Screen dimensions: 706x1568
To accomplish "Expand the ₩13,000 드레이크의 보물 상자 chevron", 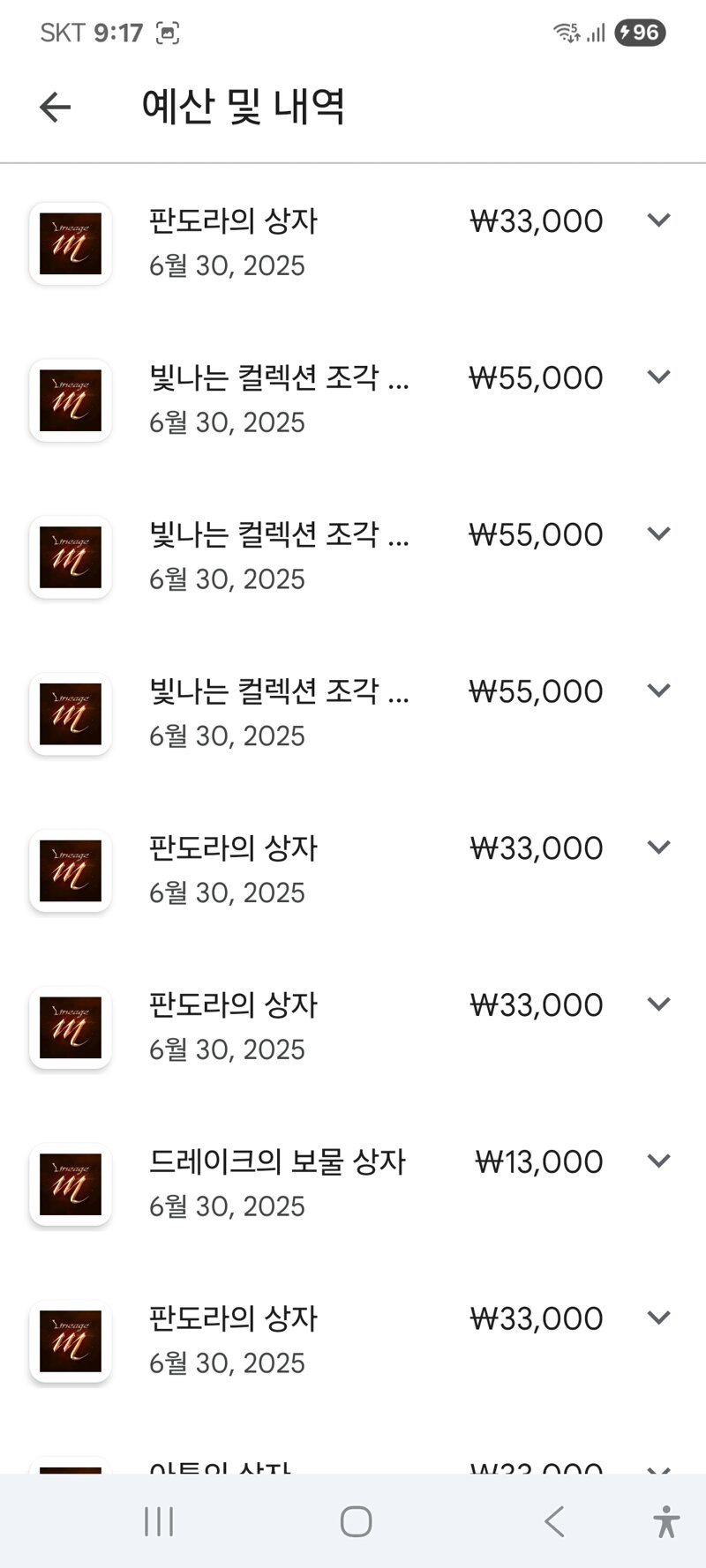I will pyautogui.click(x=658, y=1161).
